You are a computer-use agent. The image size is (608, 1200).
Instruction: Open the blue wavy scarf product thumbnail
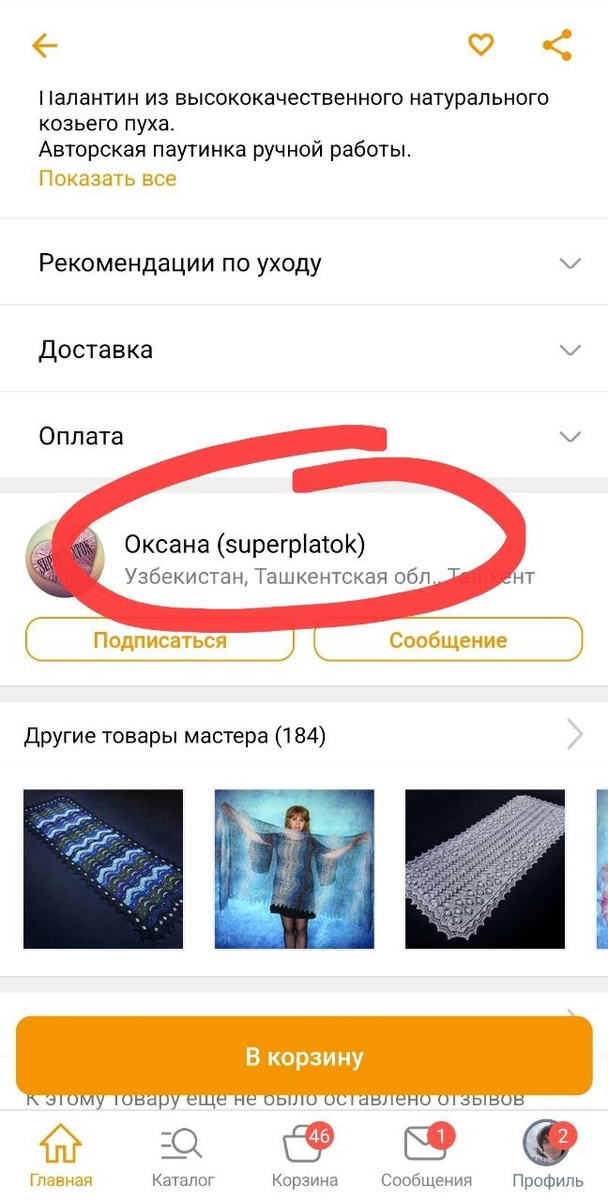tap(103, 868)
